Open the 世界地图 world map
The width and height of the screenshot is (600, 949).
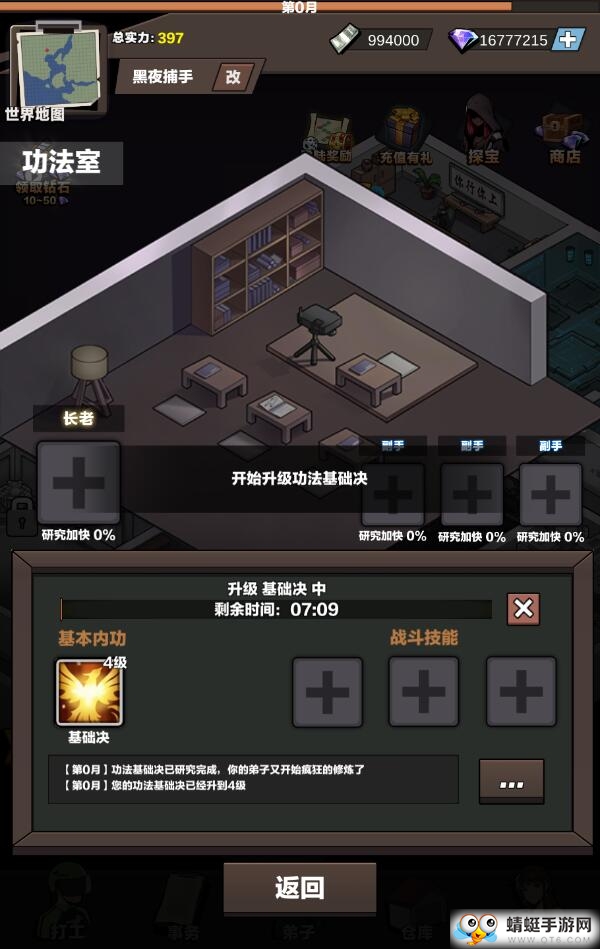[x=58, y=67]
